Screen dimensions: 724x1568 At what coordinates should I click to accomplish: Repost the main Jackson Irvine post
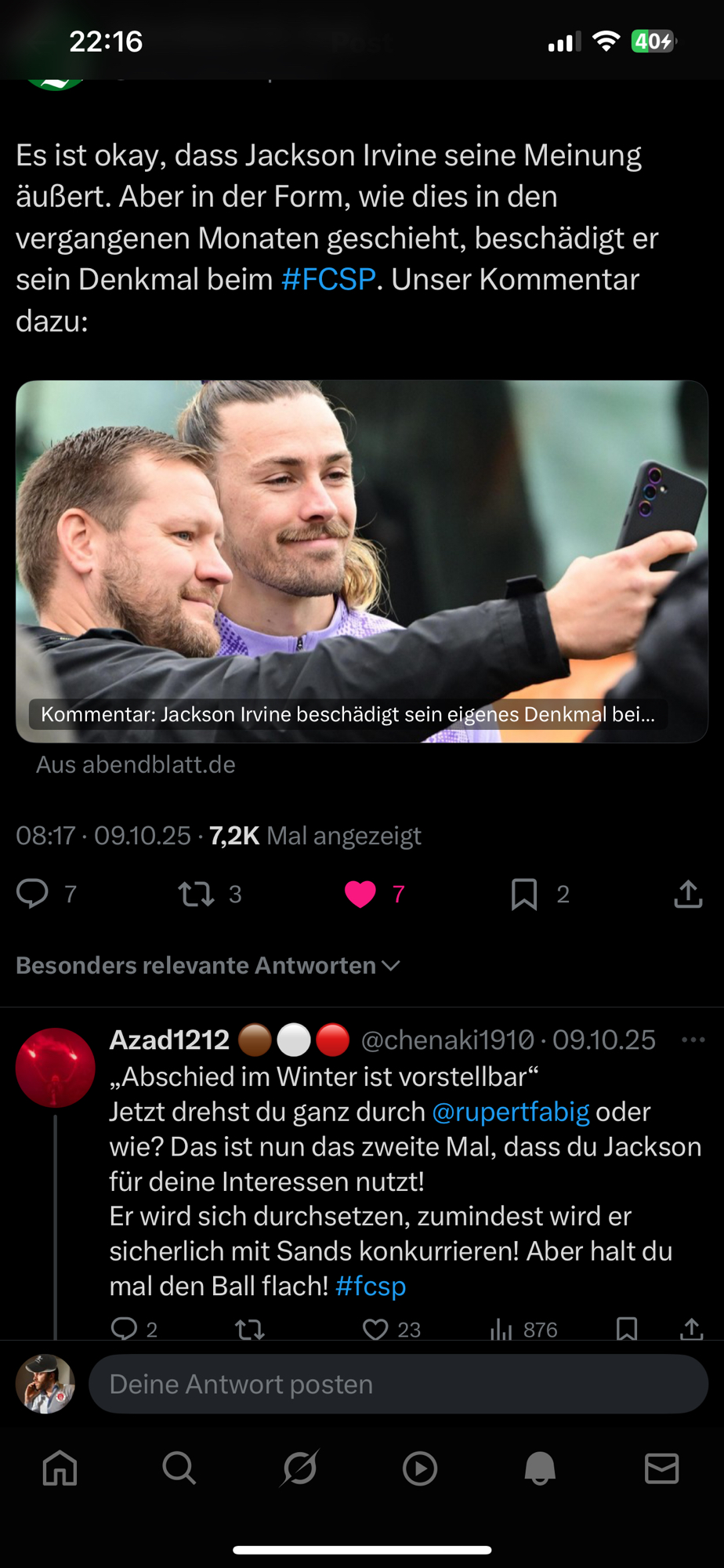[x=196, y=894]
